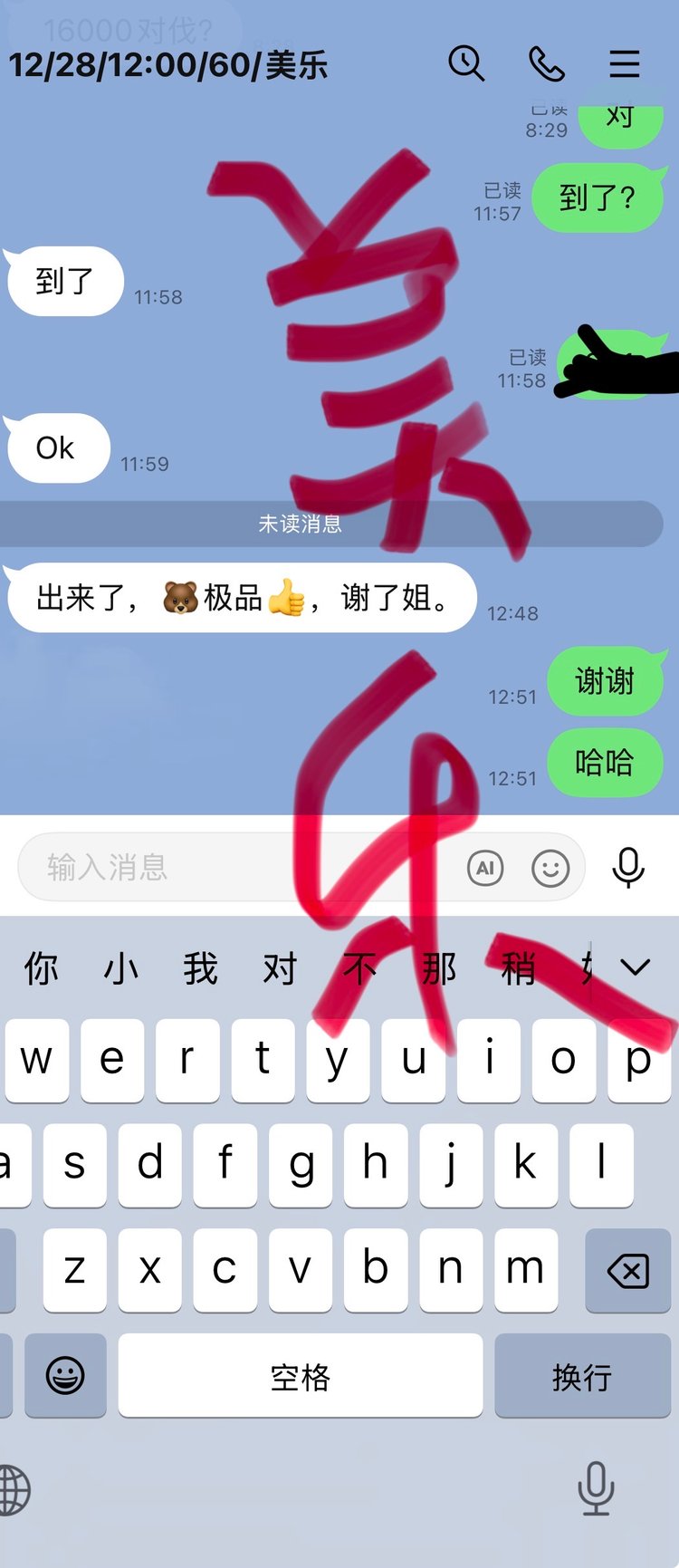This screenshot has height=1568, width=679.
Task: Open the AI assistant icon in message field
Action: (x=485, y=868)
